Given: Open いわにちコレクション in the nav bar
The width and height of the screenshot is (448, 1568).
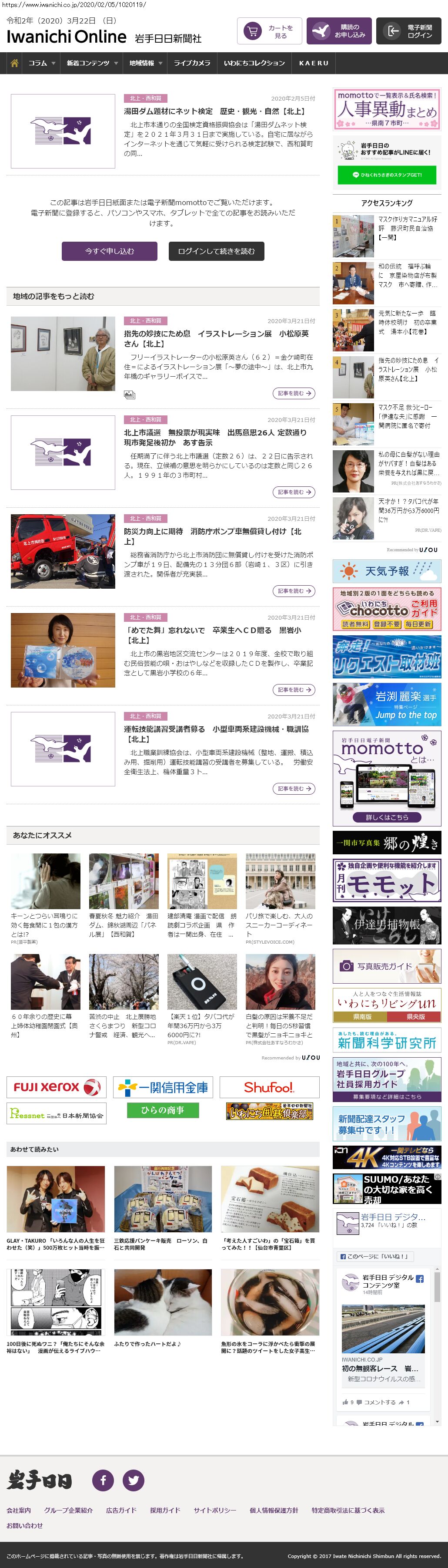Looking at the screenshot, I should click(254, 63).
